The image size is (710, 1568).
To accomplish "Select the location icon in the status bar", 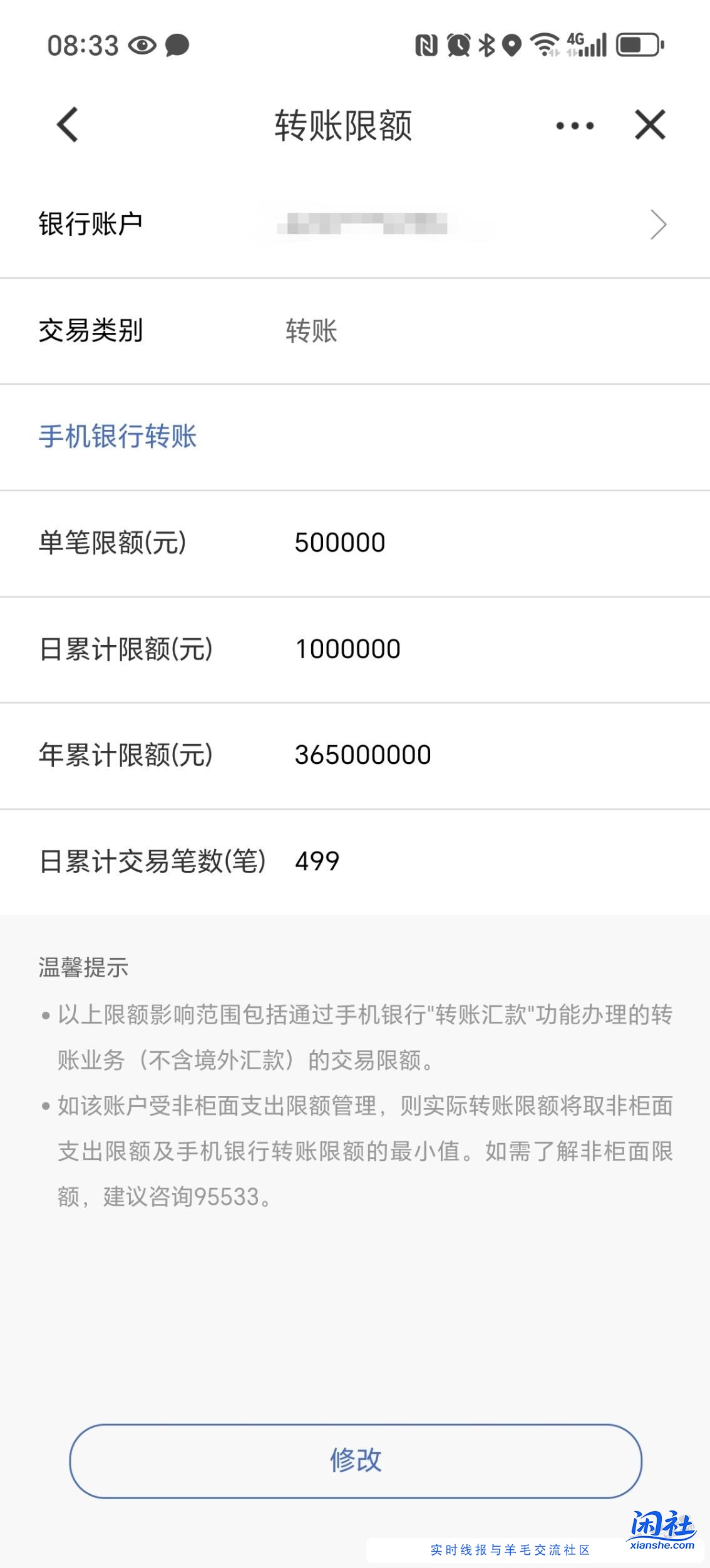I will pos(512,44).
